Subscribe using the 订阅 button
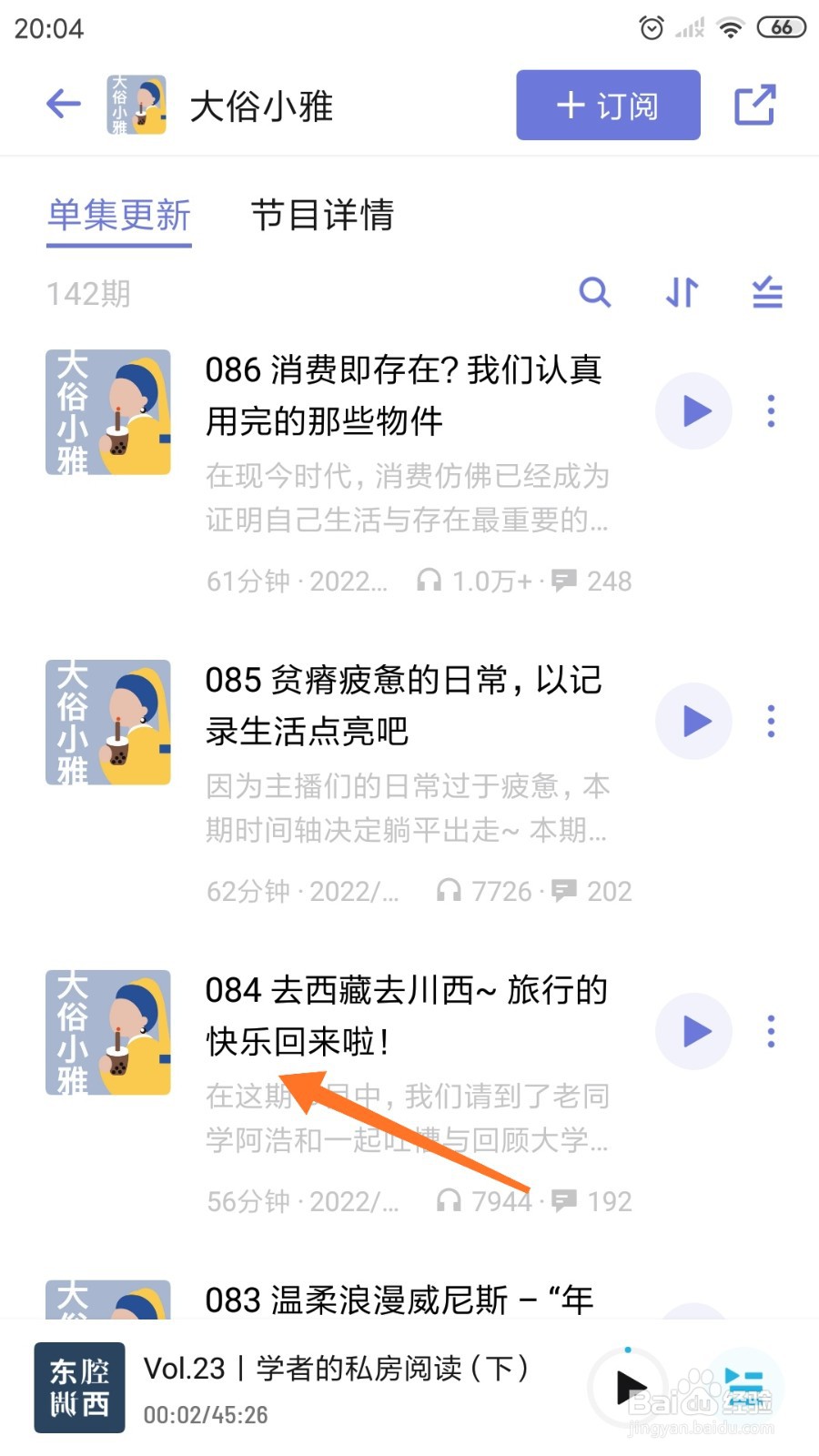 coord(608,105)
